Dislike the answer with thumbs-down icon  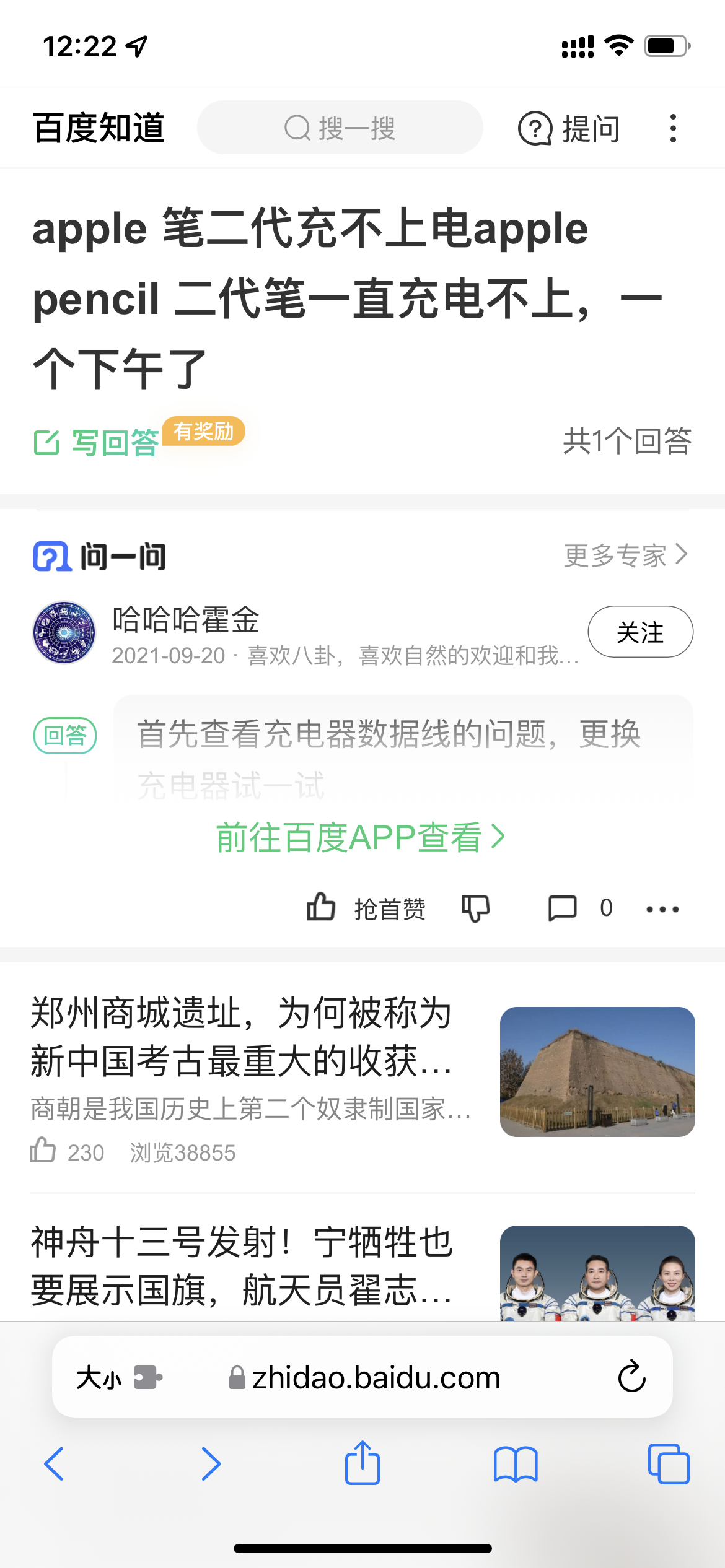475,908
